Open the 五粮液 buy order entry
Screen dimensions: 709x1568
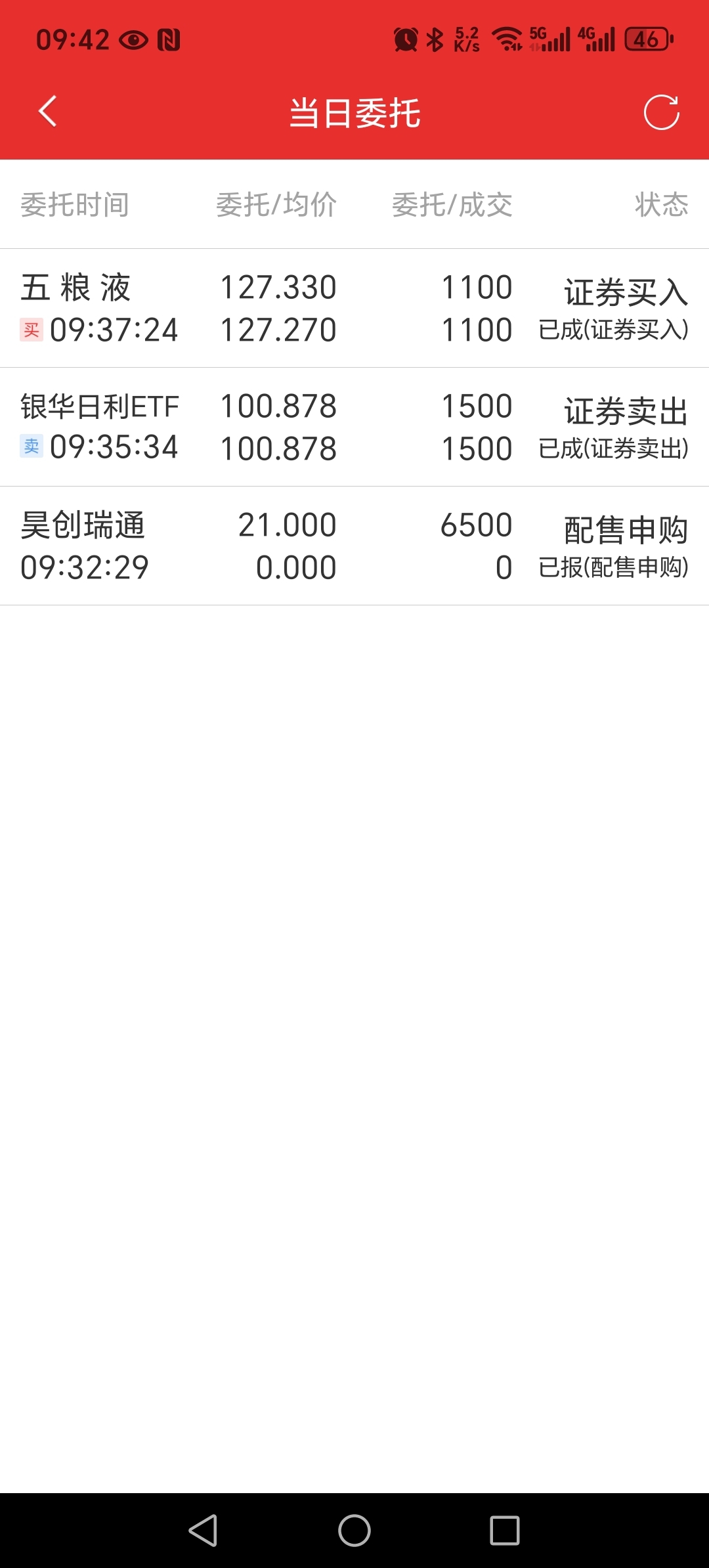pyautogui.click(x=354, y=308)
